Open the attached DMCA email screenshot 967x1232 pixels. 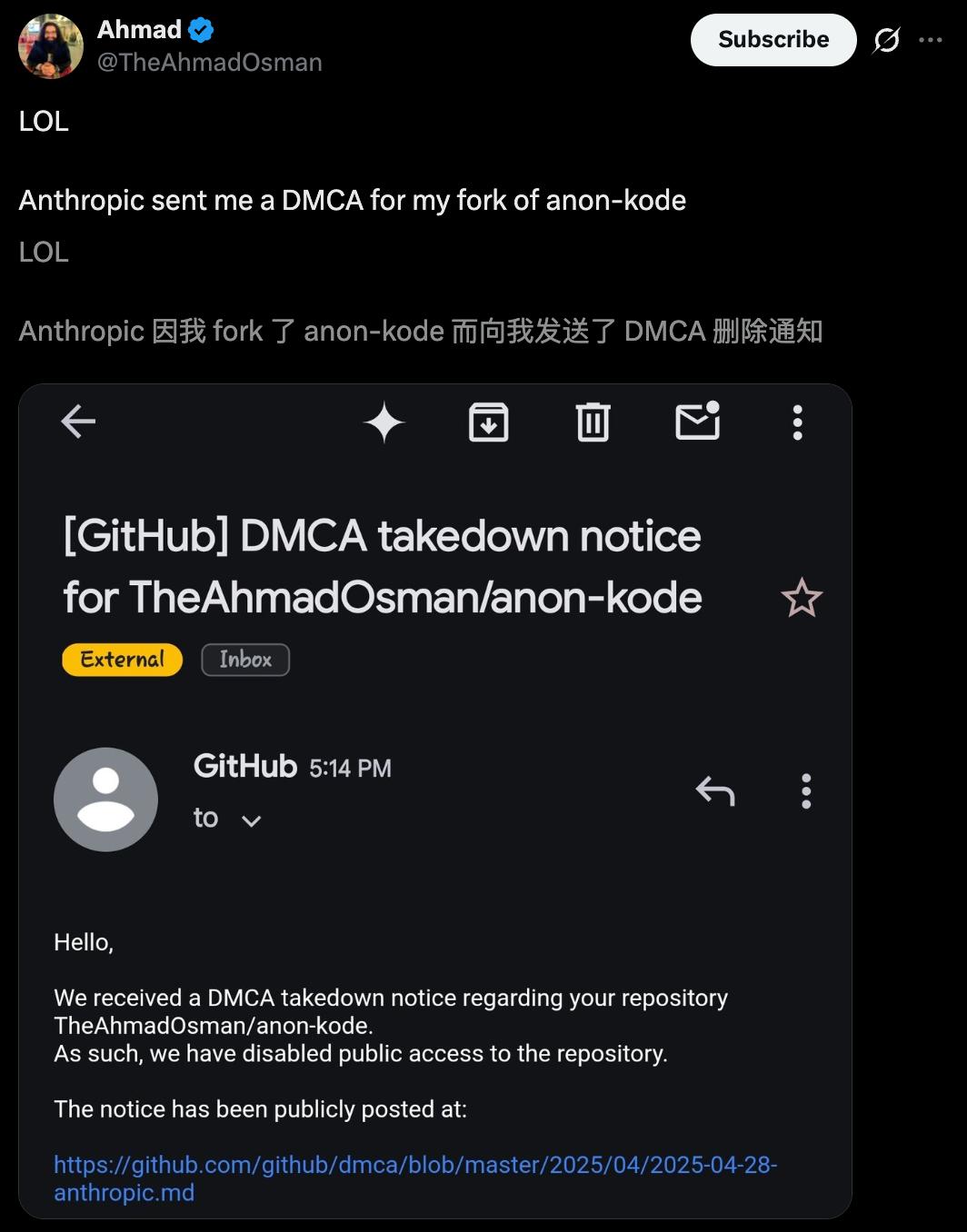tap(435, 801)
